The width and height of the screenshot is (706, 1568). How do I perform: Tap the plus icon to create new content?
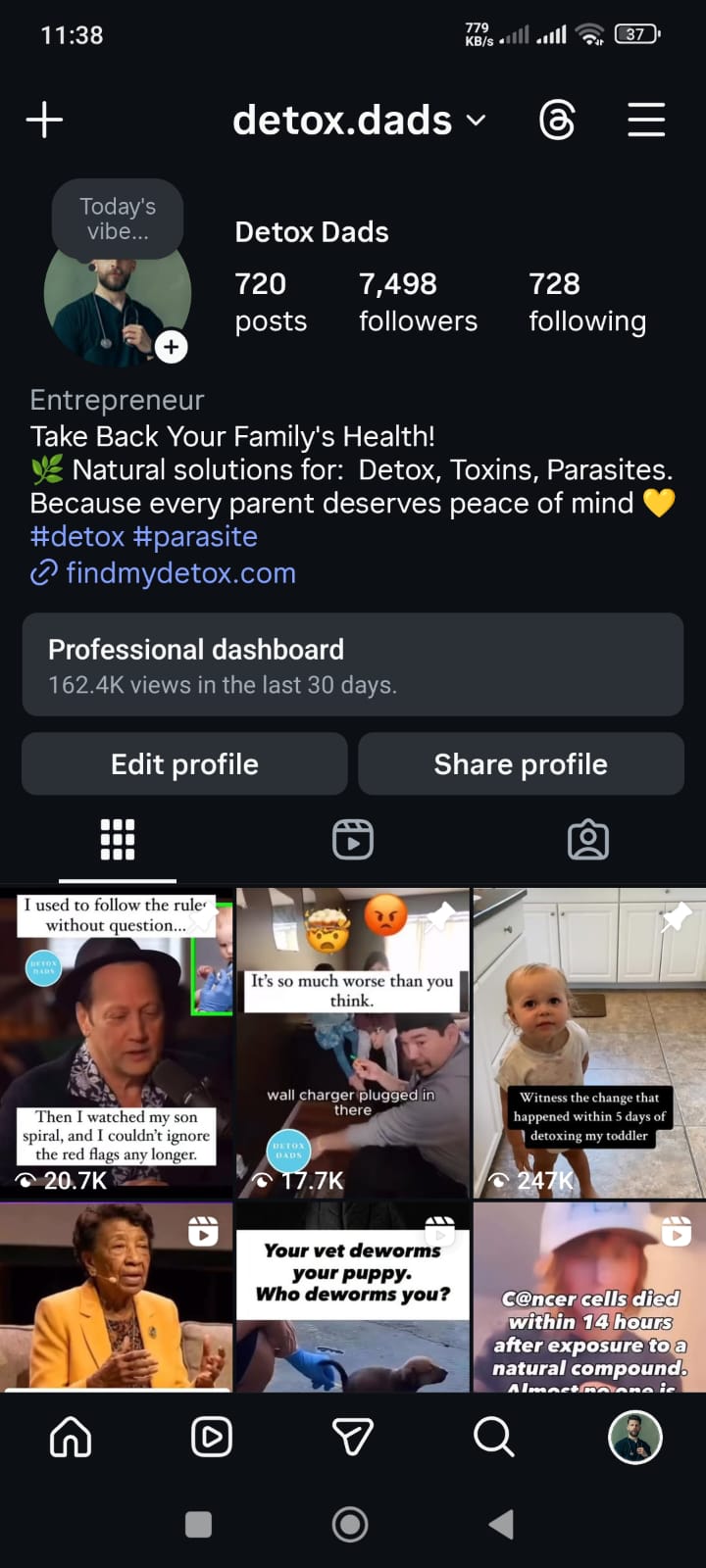point(44,121)
